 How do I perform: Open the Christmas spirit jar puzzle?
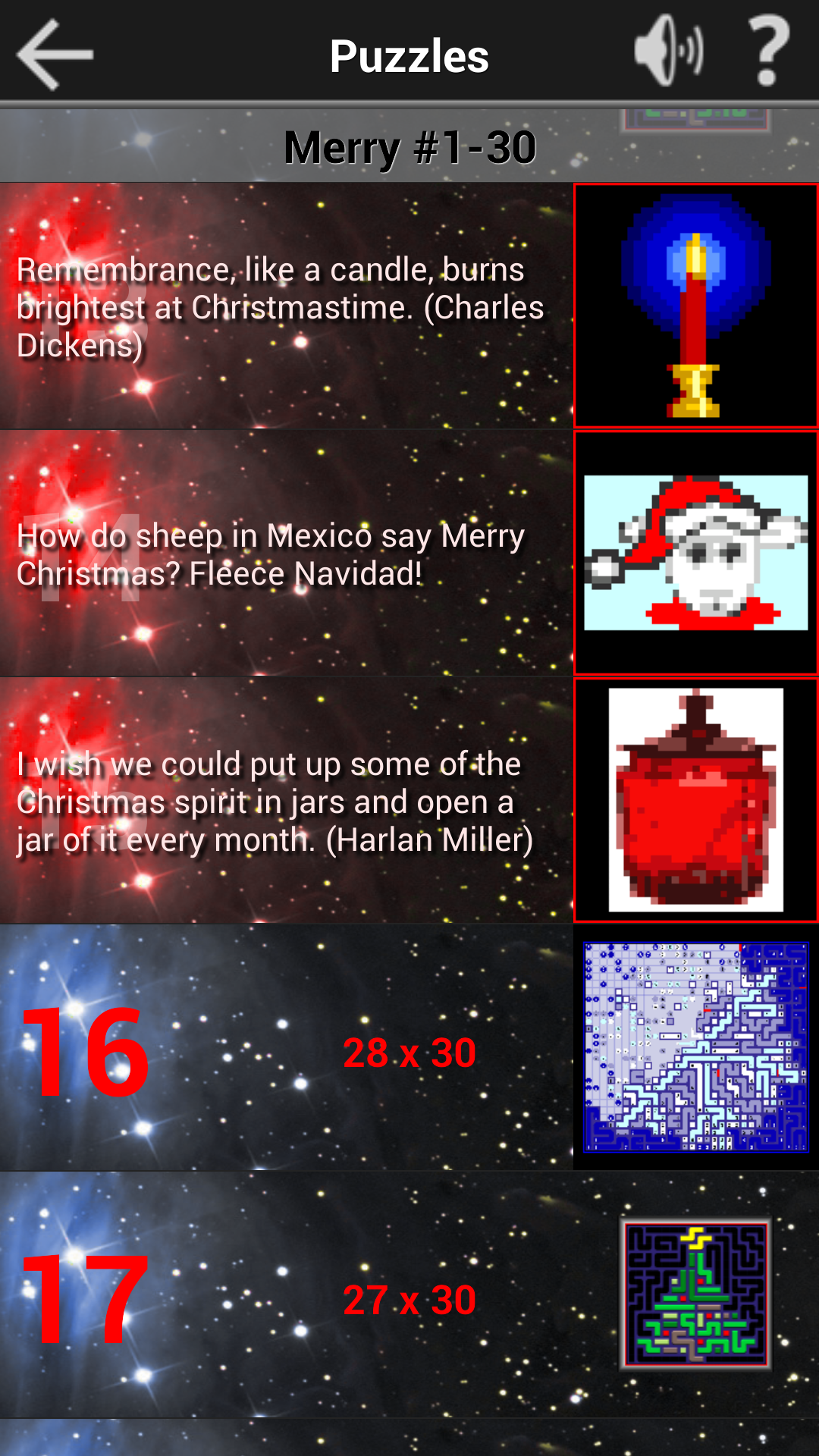point(409,801)
